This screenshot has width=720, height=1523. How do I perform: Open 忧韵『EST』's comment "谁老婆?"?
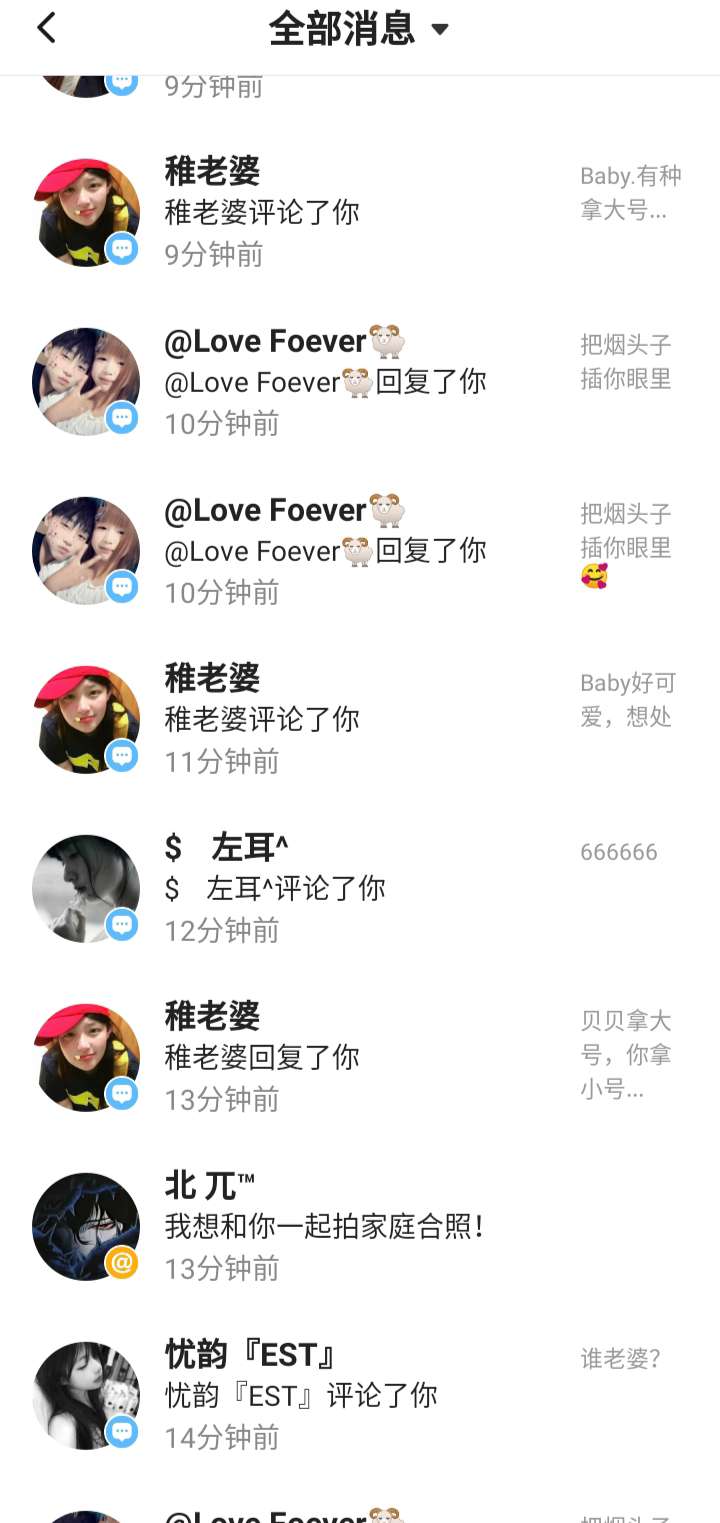pos(360,1395)
